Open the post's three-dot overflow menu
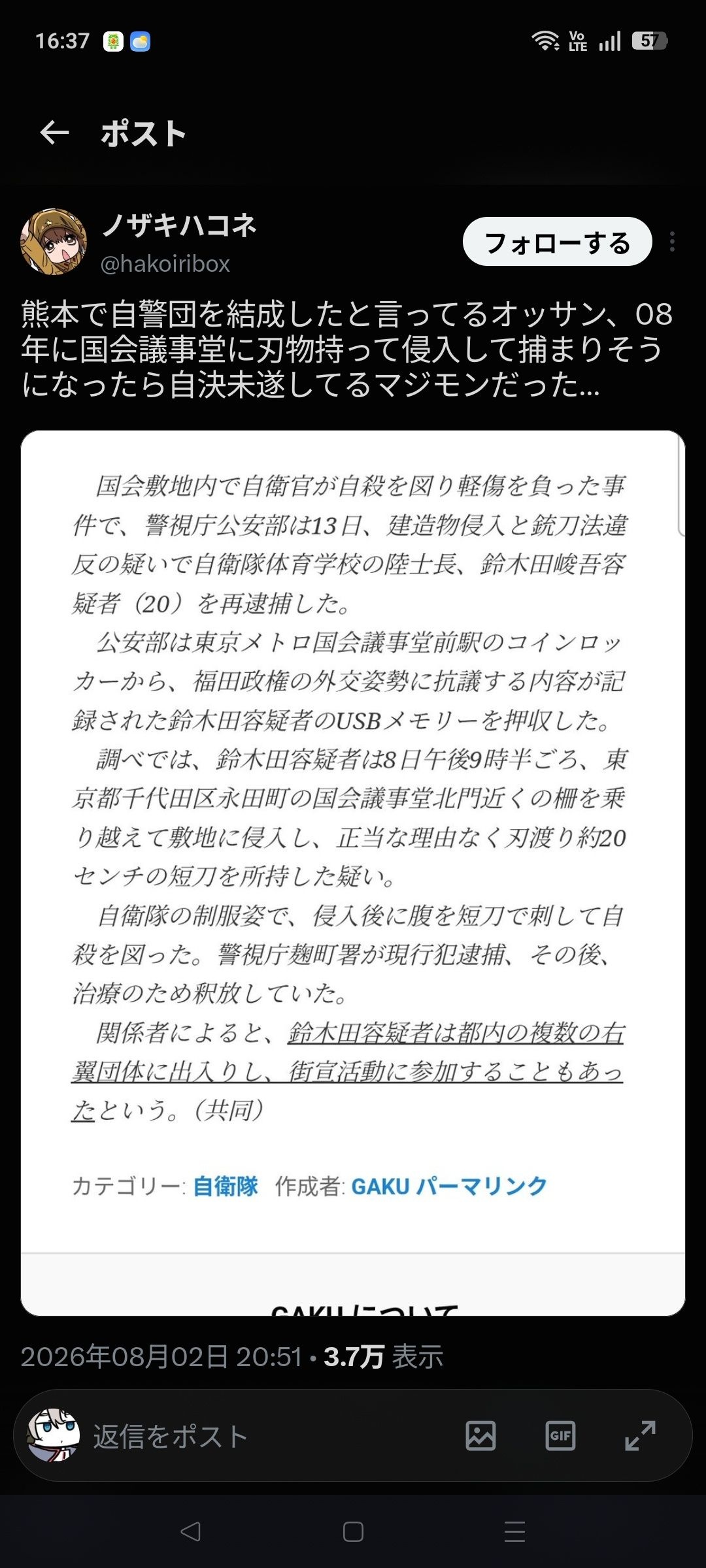This screenshot has height=1568, width=706. [x=672, y=242]
